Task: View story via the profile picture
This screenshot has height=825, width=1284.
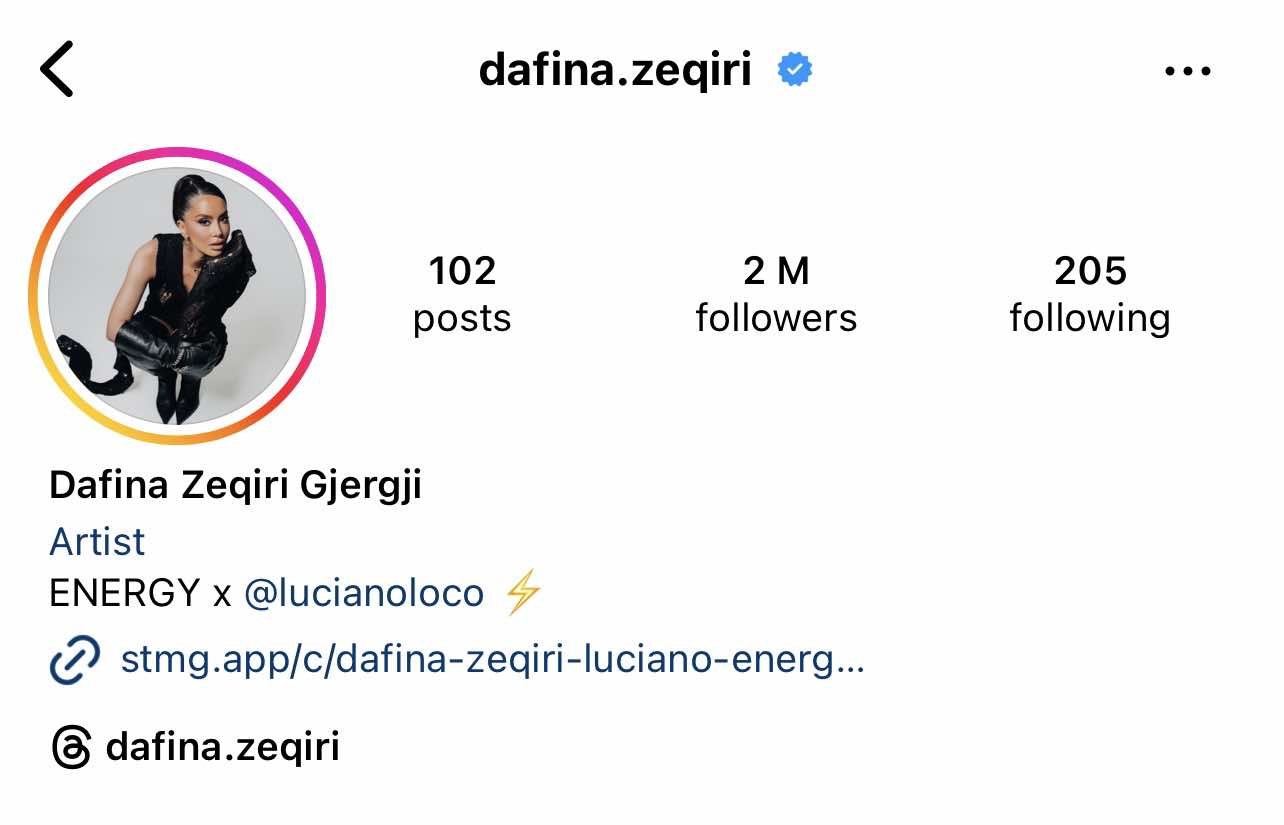Action: 177,296
